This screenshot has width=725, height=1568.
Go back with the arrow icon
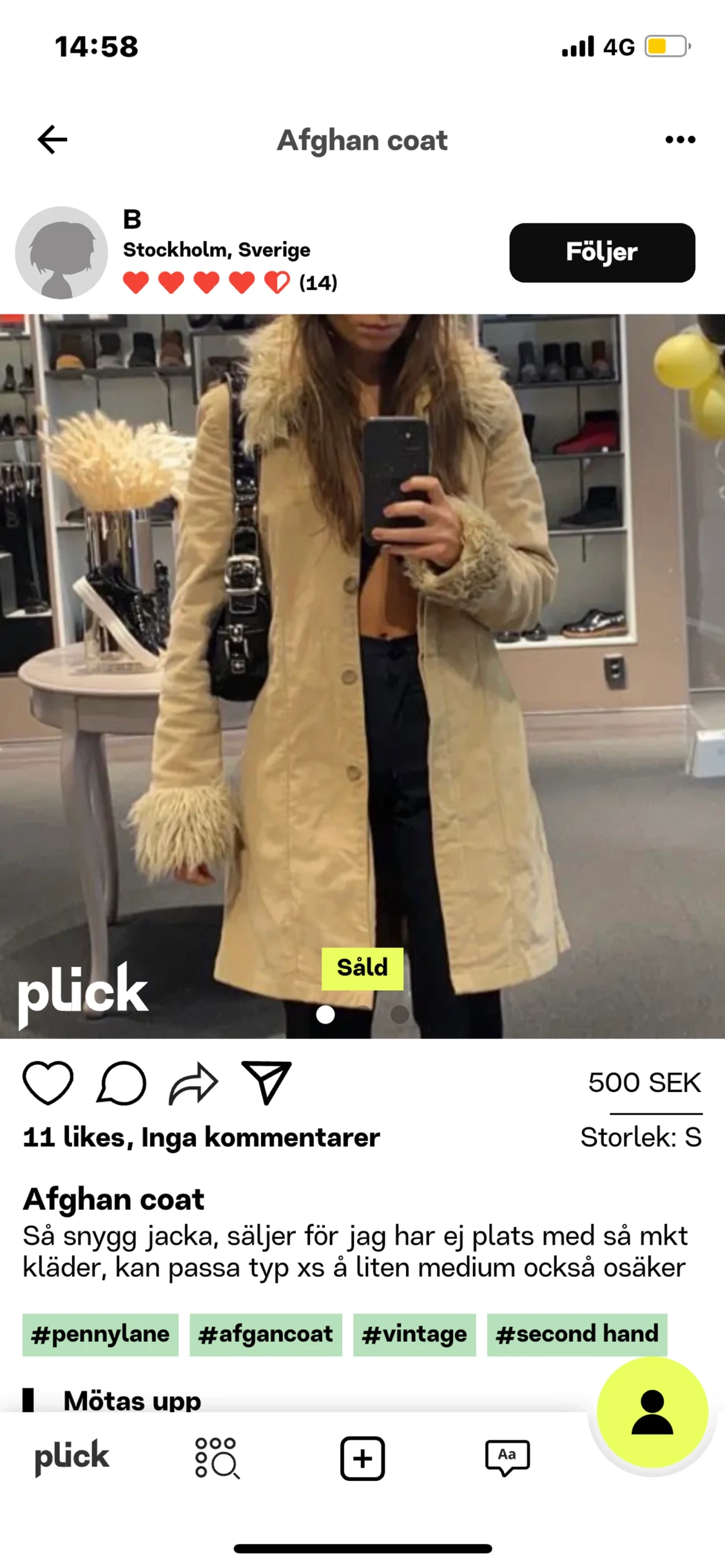click(52, 140)
